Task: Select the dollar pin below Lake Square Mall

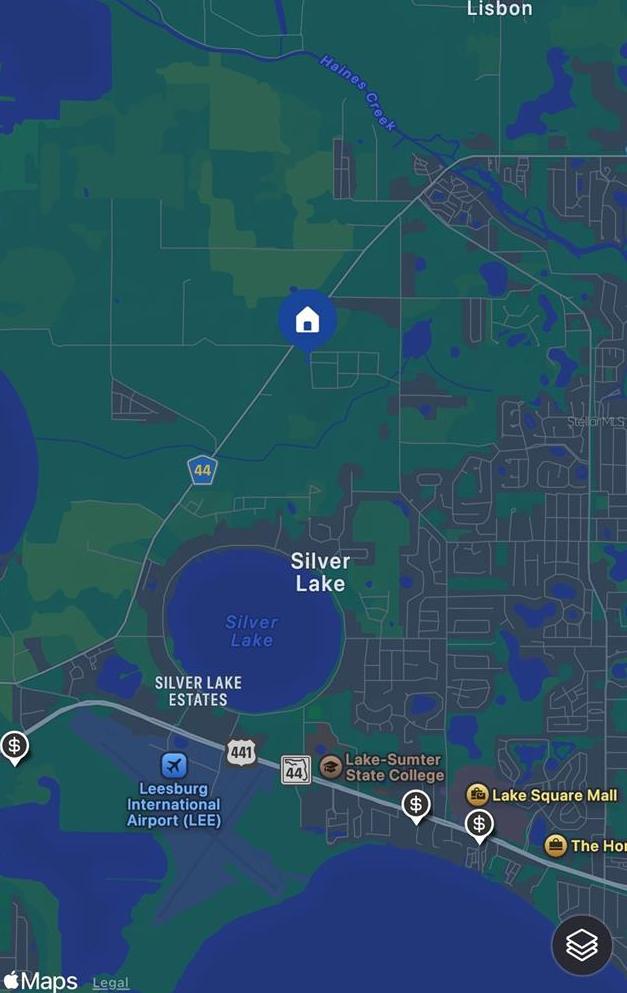Action: [480, 825]
